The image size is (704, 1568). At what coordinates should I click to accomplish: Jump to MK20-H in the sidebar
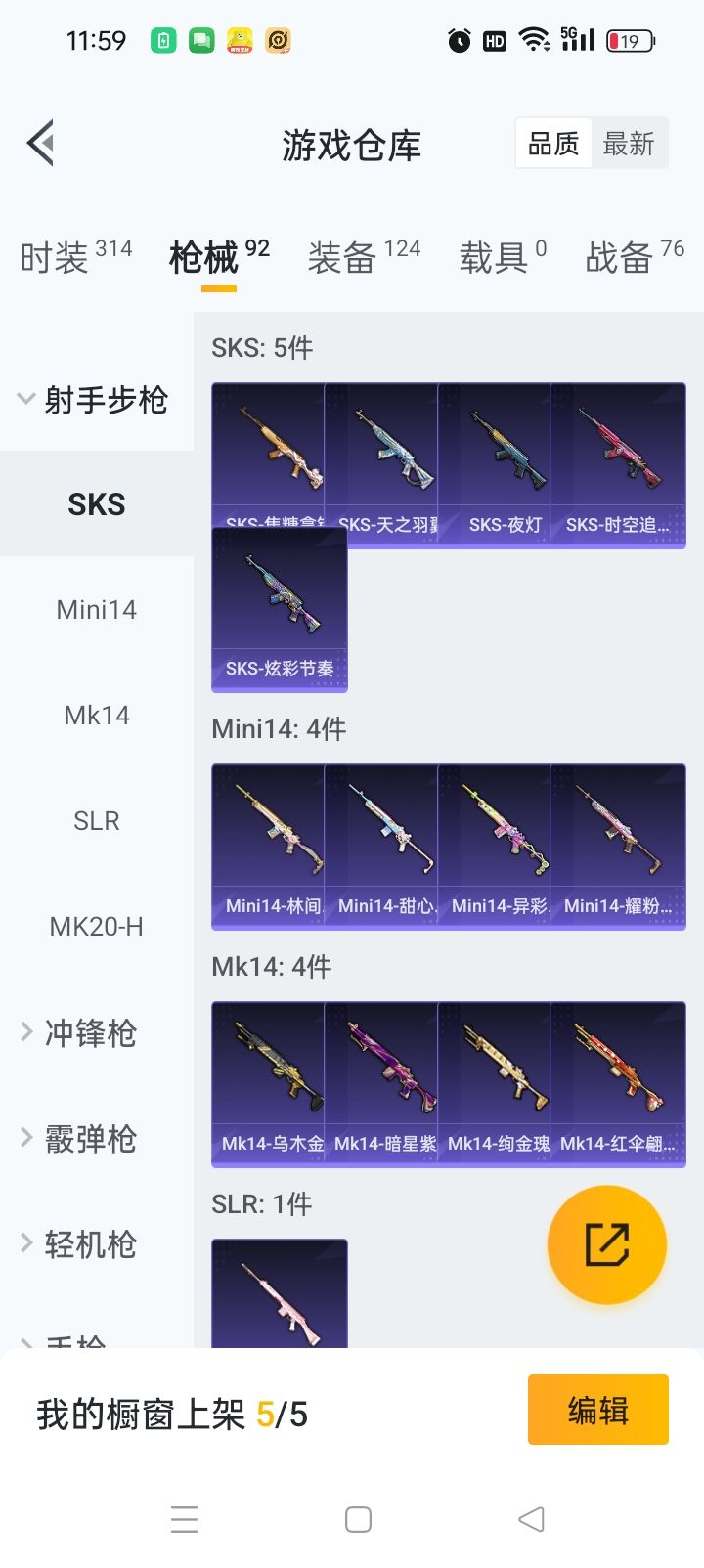coord(96,927)
